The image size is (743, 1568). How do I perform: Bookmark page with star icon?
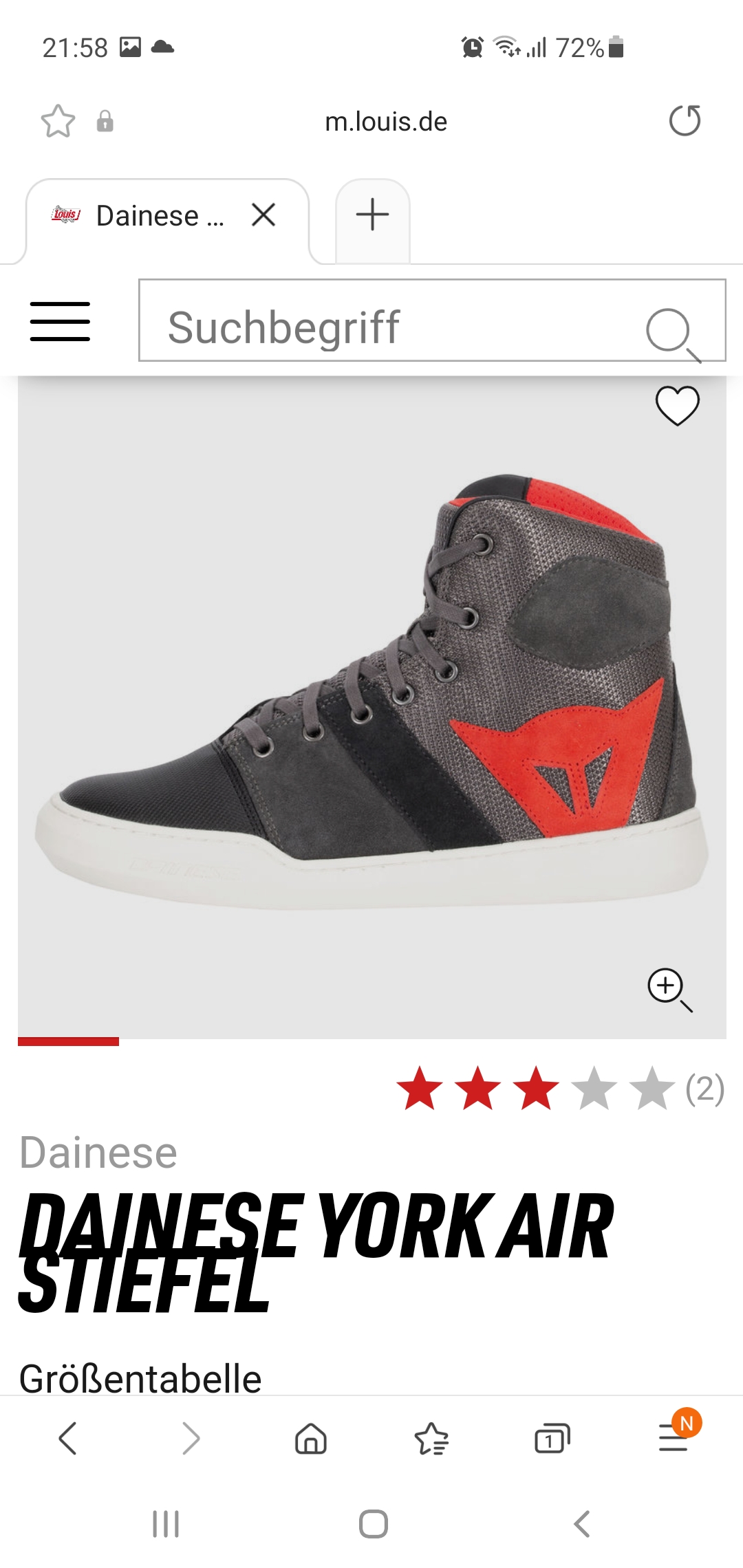pyautogui.click(x=58, y=122)
